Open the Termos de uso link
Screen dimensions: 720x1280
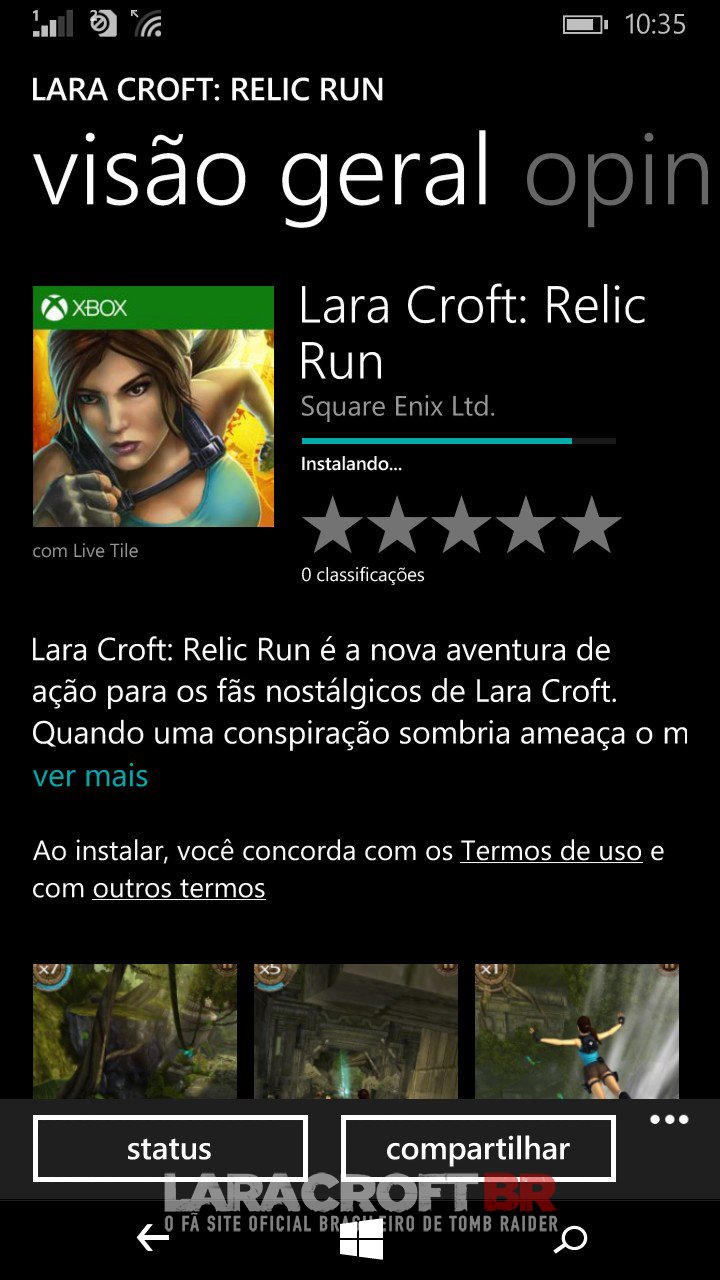(x=551, y=851)
